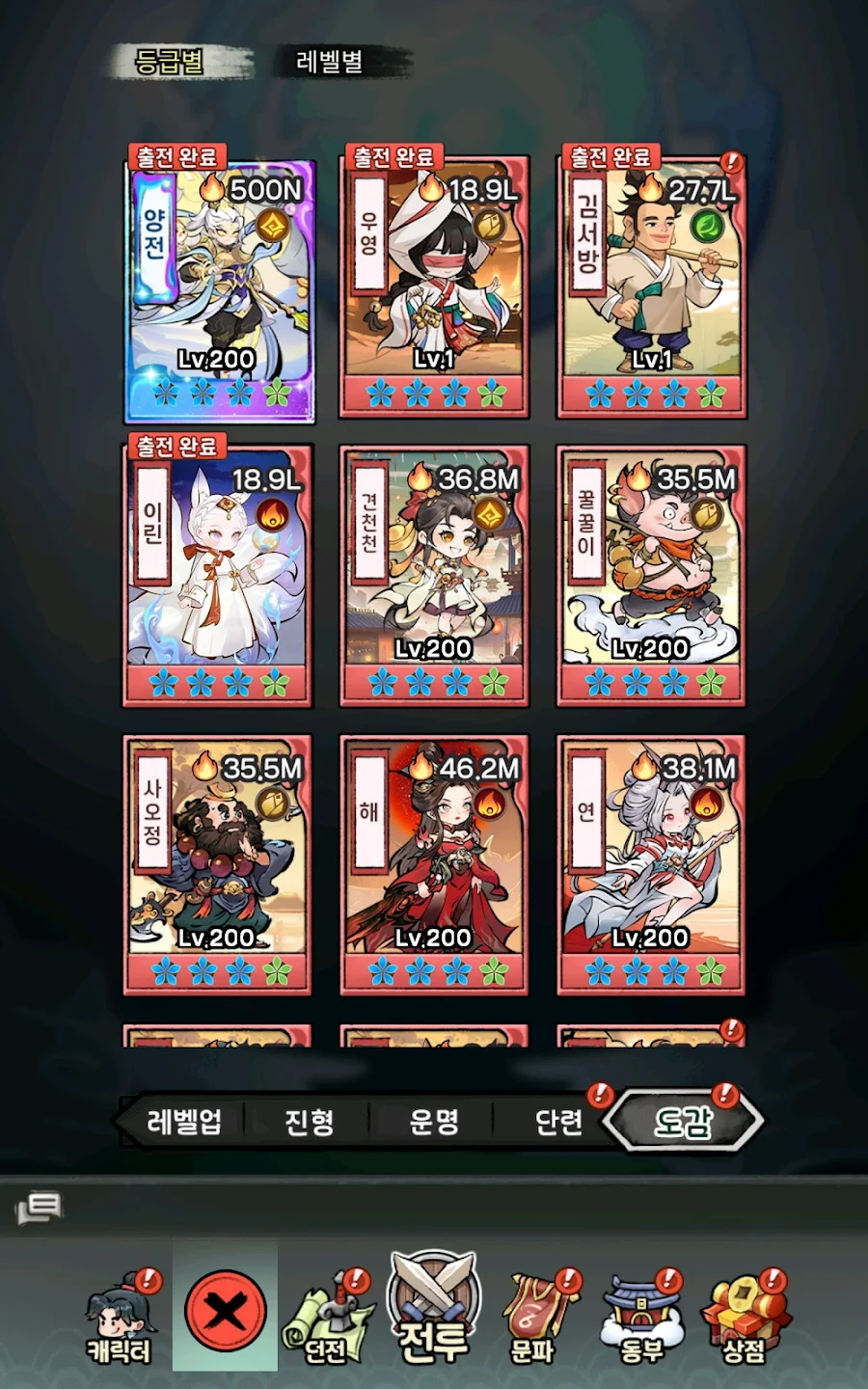
Task: Switch to the 레벨업 tab
Action: pos(184,1122)
